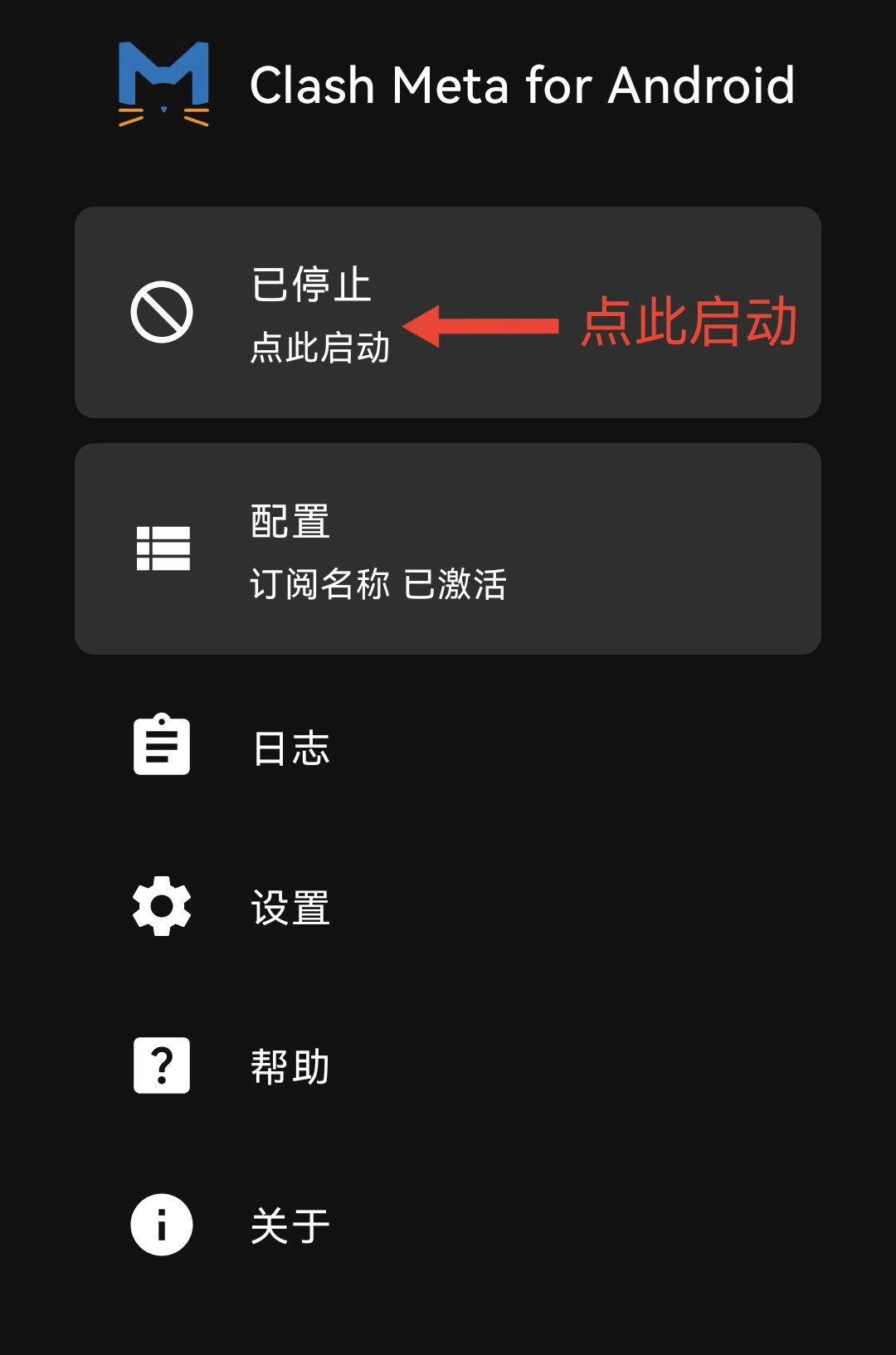Tap the list icon next to 配置
The width and height of the screenshot is (896, 1355).
tap(161, 546)
